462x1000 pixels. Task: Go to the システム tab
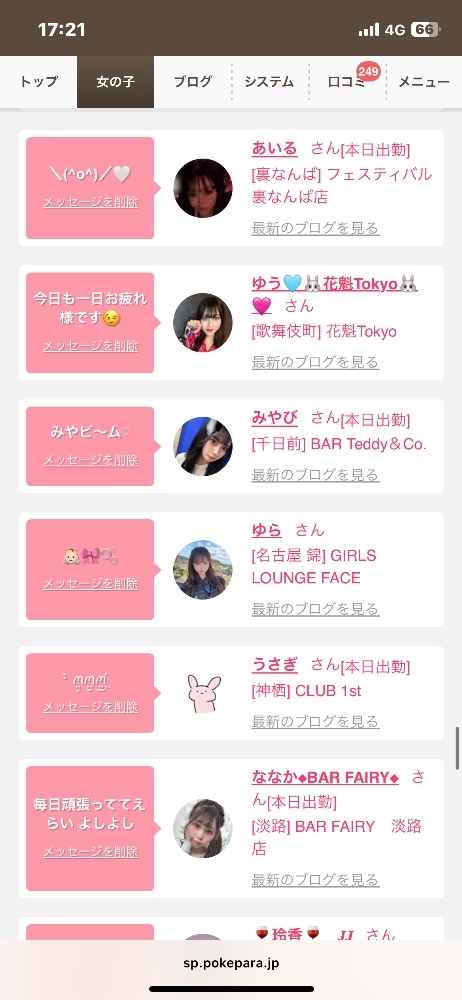[270, 82]
